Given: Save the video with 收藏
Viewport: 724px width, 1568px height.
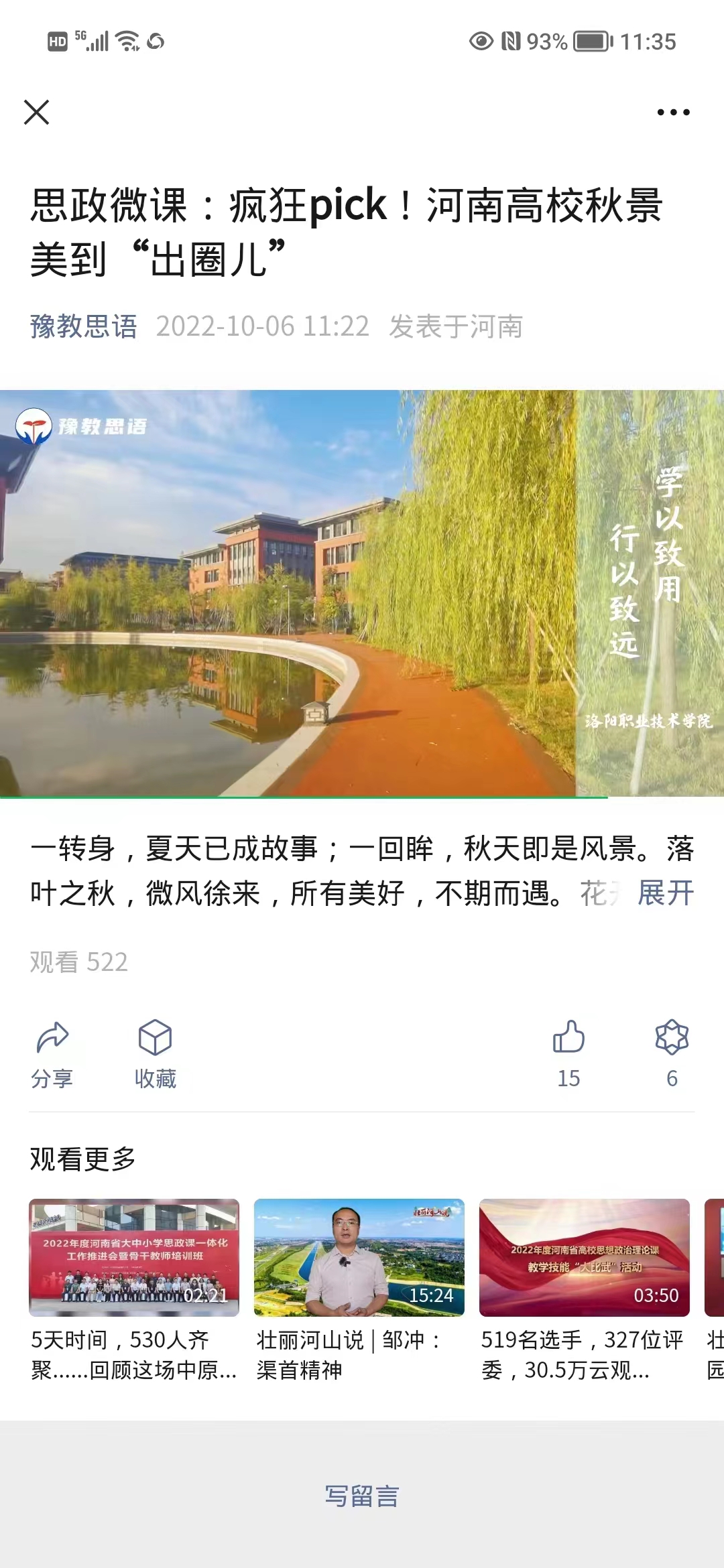Looking at the screenshot, I should 155,1053.
